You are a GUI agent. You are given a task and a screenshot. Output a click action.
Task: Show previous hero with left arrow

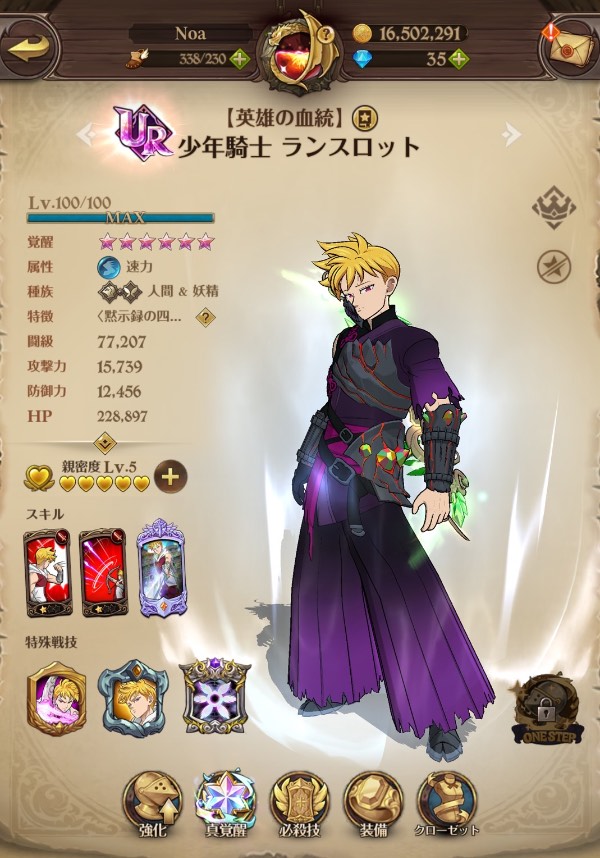[87, 132]
